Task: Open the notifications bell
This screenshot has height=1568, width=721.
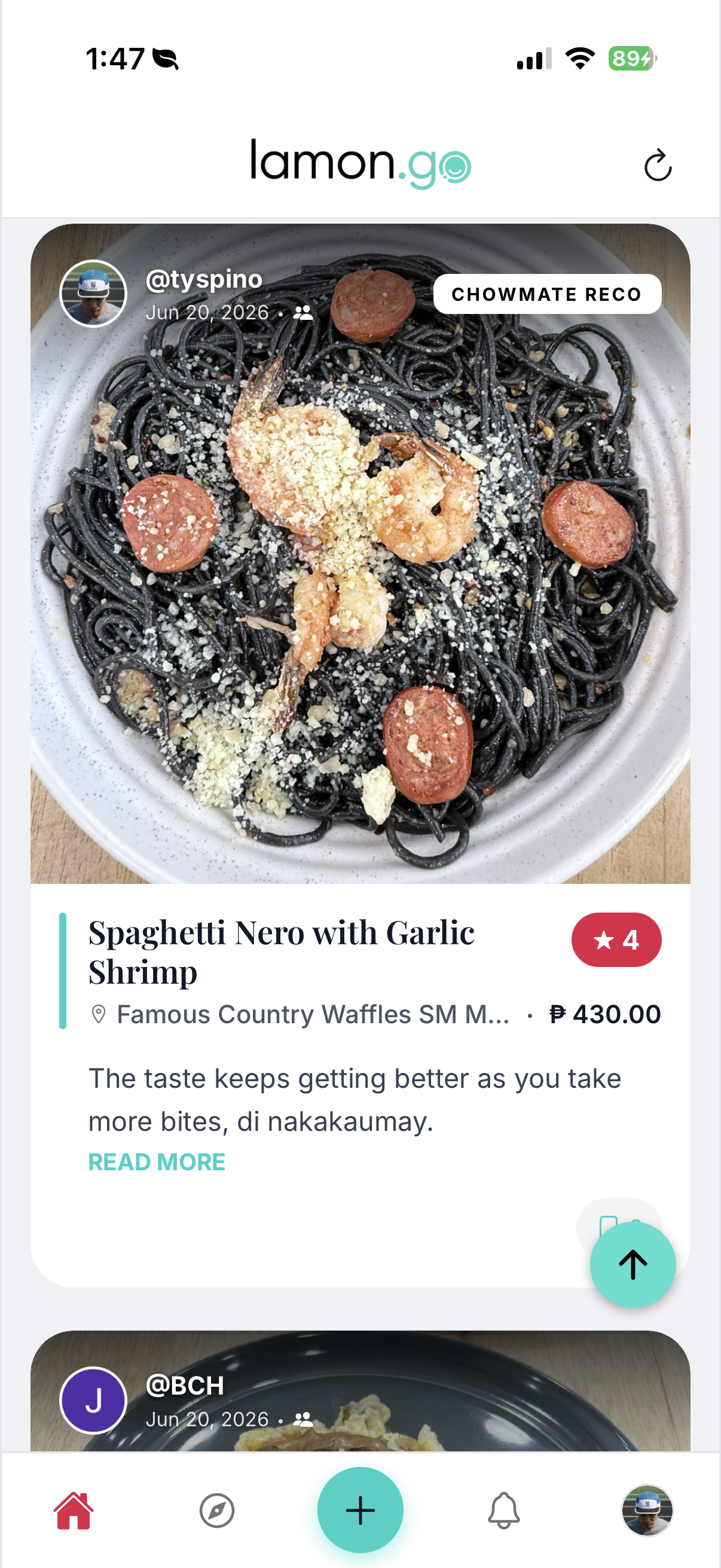Action: point(504,1510)
